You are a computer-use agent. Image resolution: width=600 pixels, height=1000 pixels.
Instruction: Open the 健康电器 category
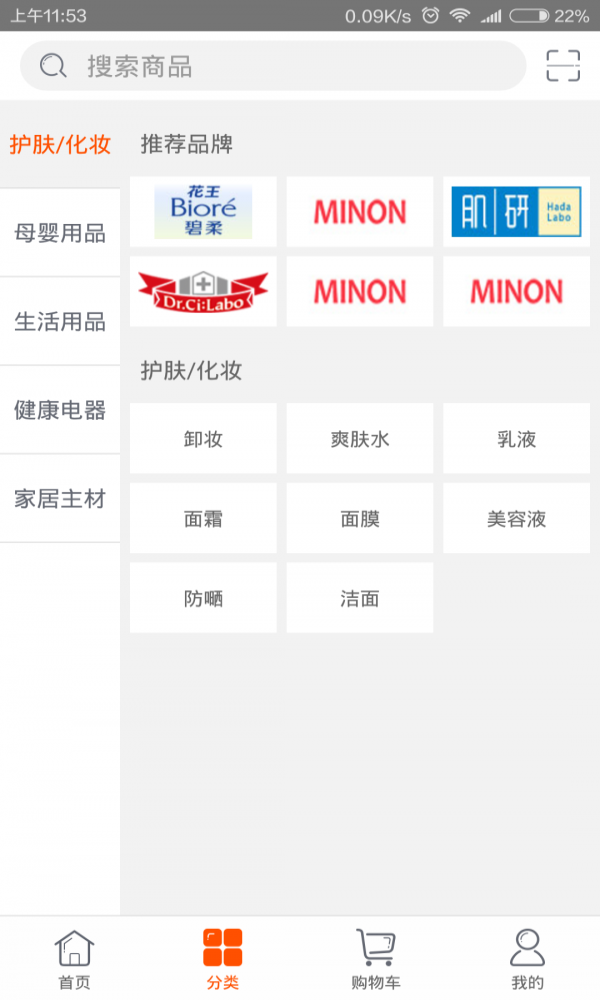[60, 410]
